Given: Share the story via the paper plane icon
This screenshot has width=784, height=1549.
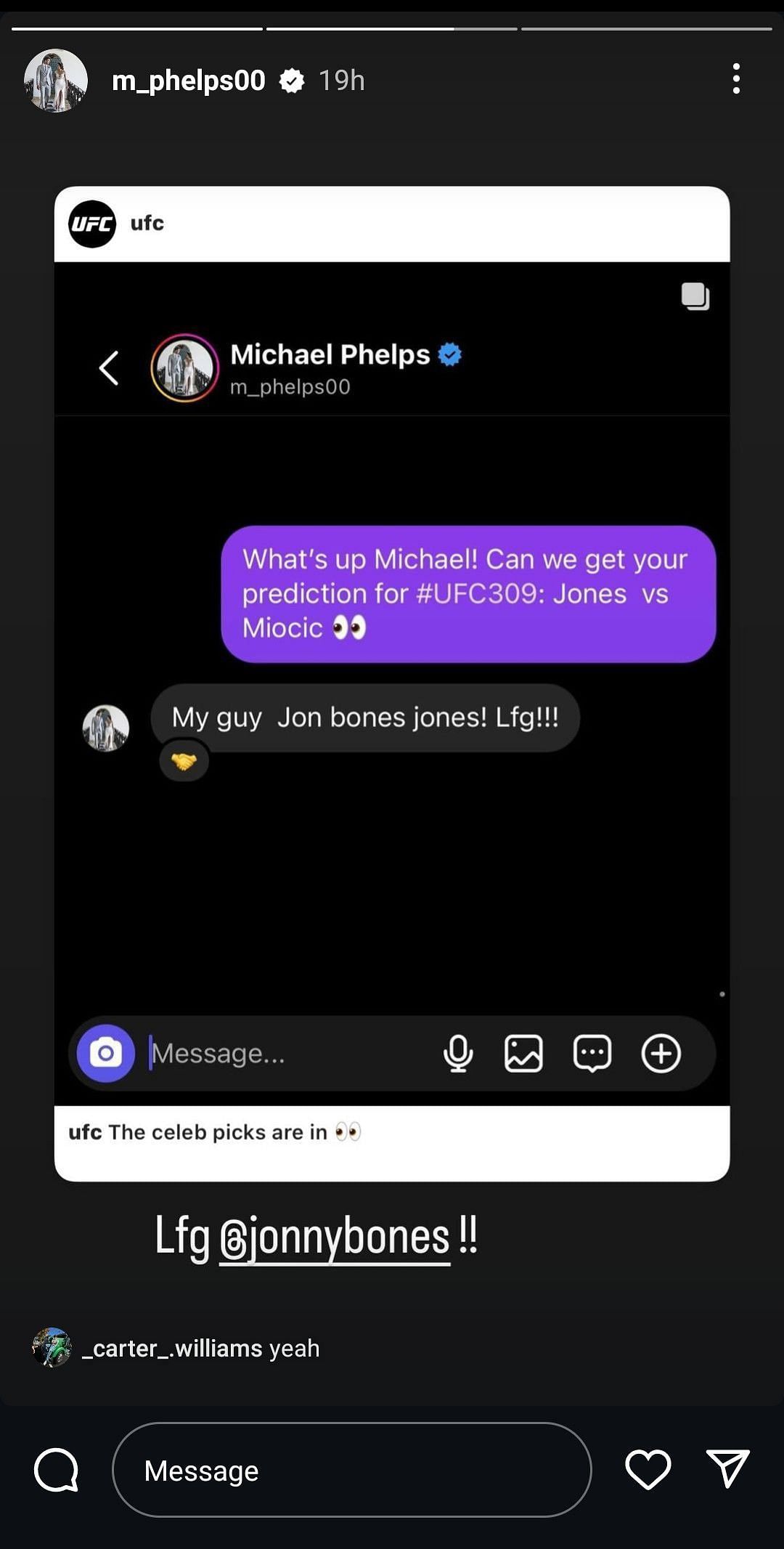Looking at the screenshot, I should point(727,1468).
